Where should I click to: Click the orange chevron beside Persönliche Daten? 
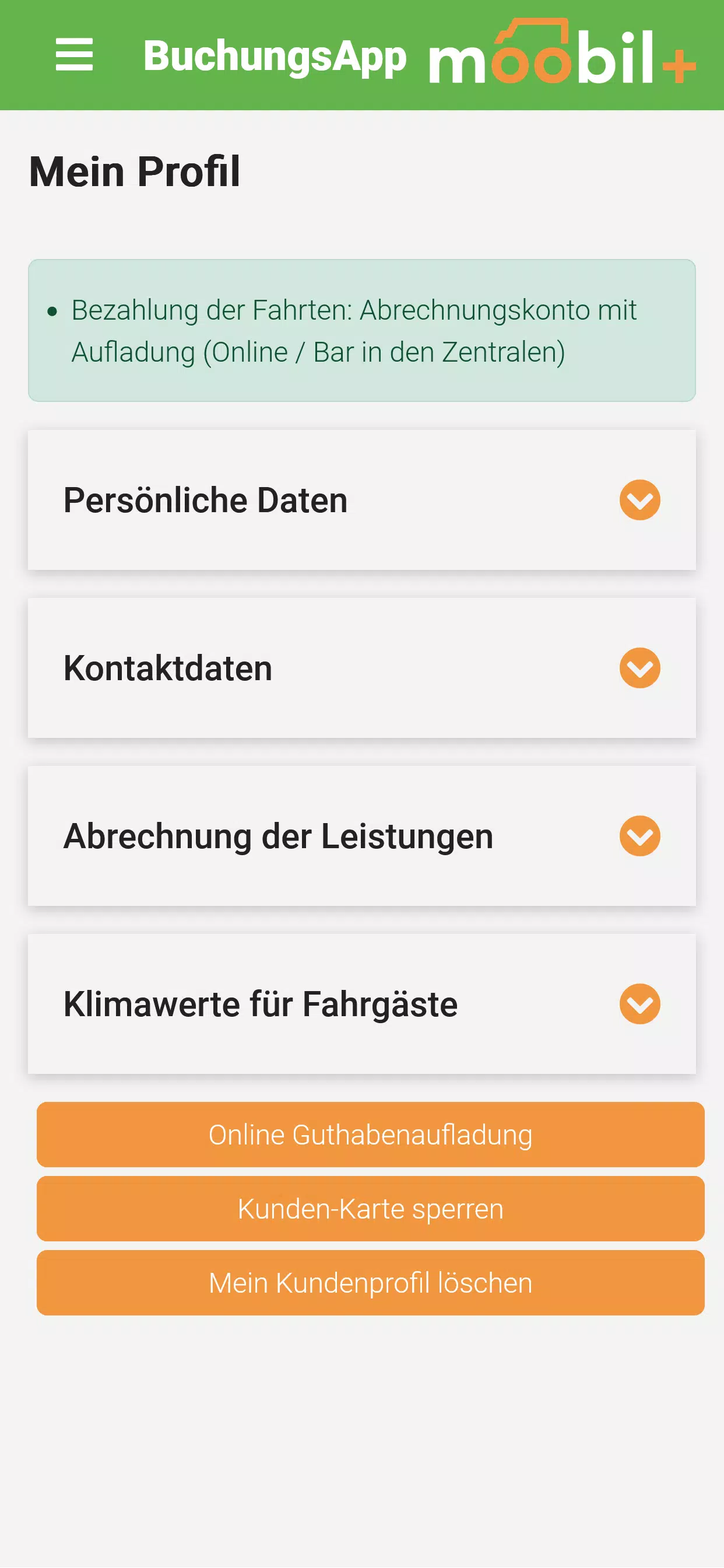point(639,500)
